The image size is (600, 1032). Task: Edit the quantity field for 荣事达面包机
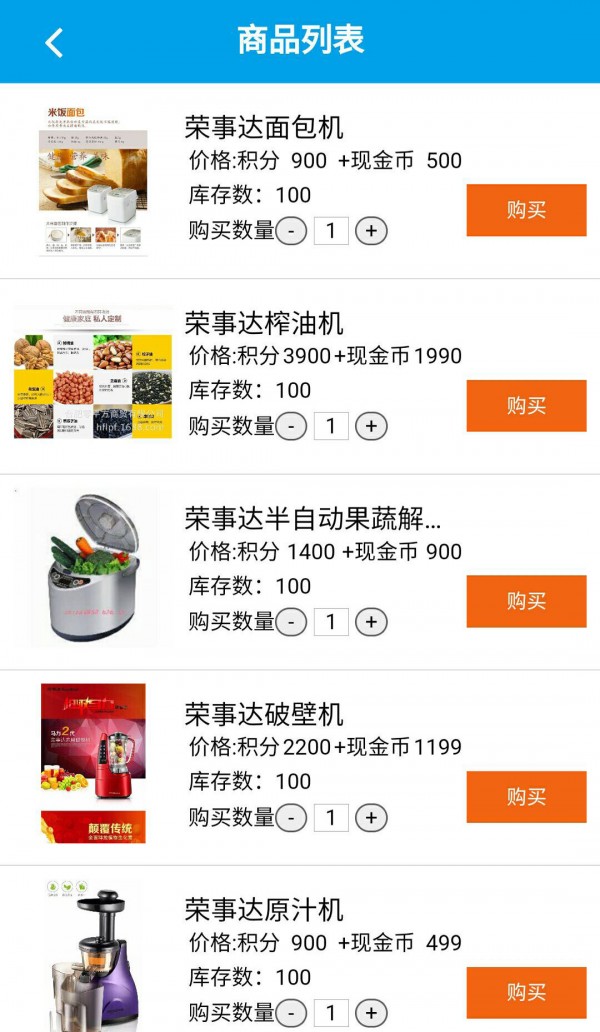(x=331, y=231)
